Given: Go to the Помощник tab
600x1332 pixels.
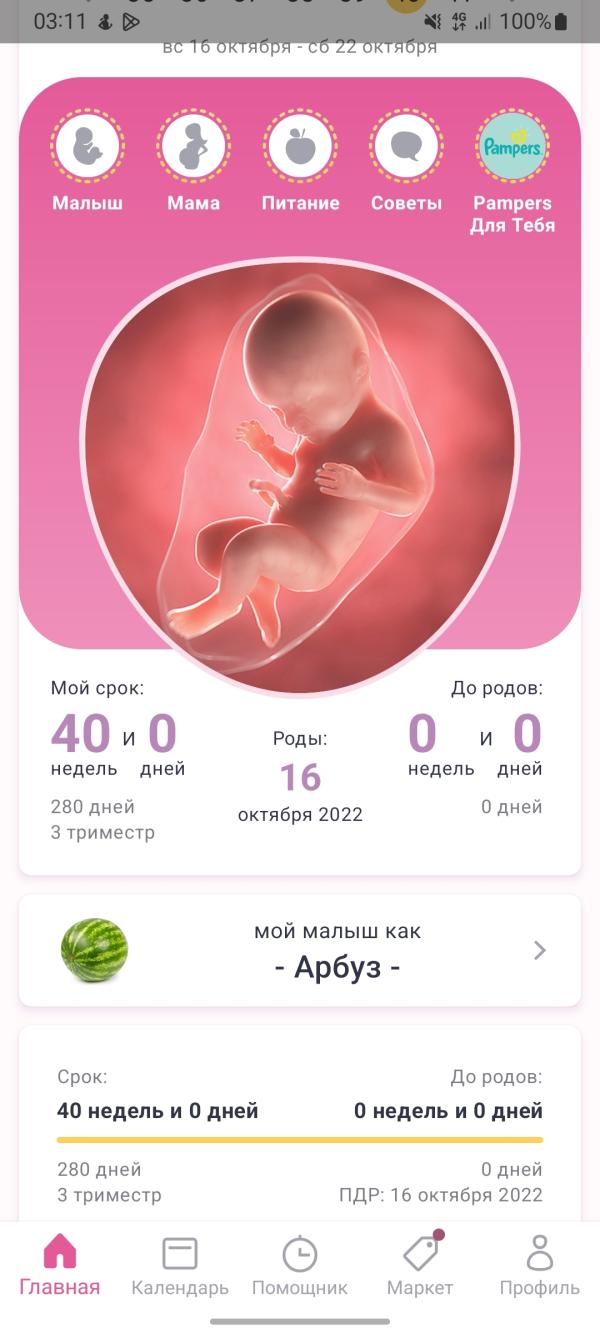Looking at the screenshot, I should click(x=300, y=1264).
